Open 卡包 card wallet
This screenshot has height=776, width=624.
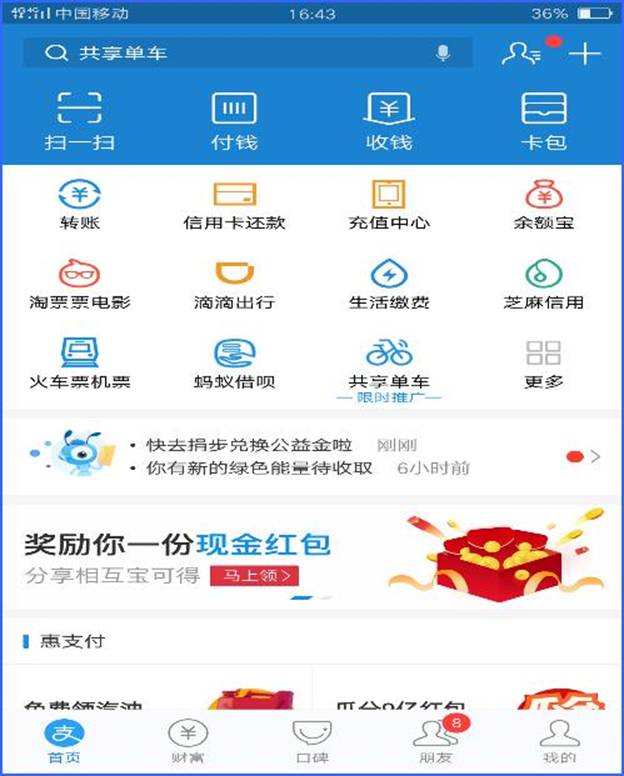(x=544, y=119)
